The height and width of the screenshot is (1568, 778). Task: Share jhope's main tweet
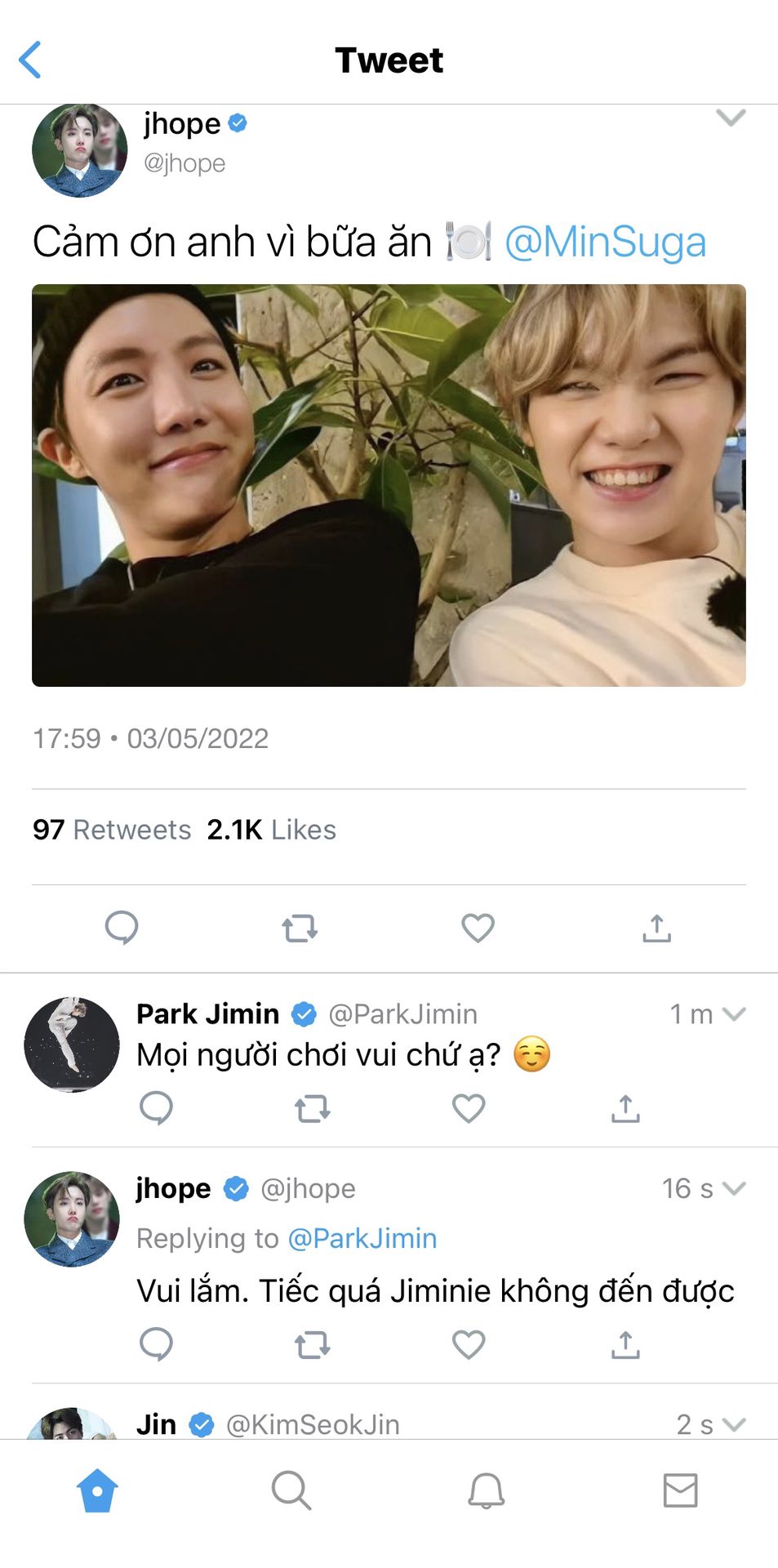click(x=656, y=929)
